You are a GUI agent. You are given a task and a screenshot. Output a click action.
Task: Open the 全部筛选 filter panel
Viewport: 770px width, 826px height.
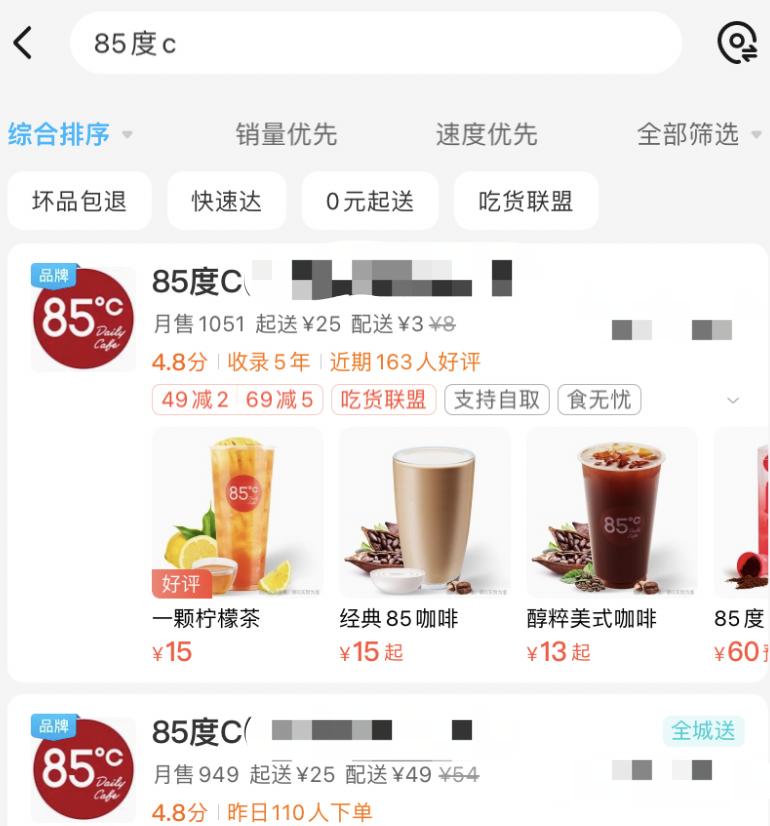tap(692, 135)
